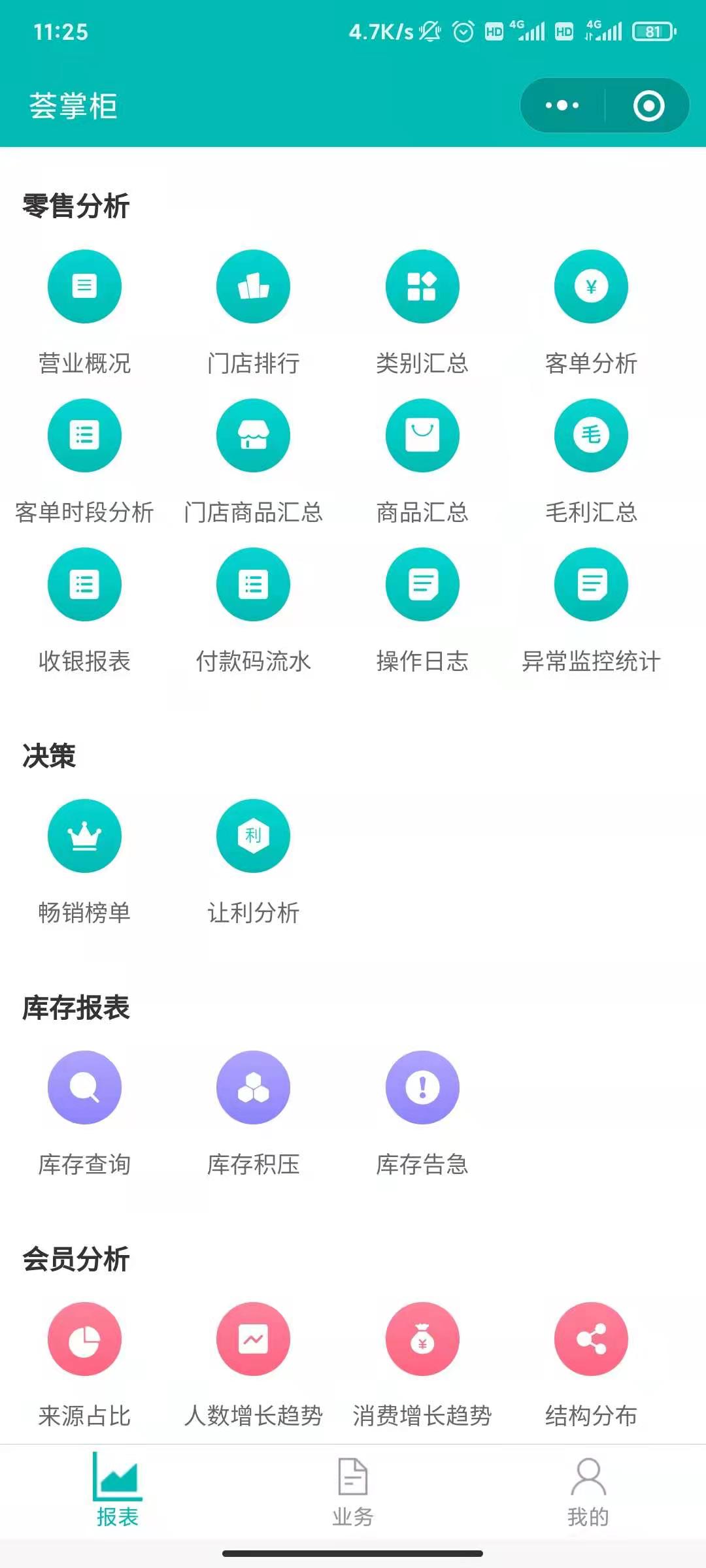Open 畅销榜单 best-seller list
The height and width of the screenshot is (1568, 706).
coord(84,857)
